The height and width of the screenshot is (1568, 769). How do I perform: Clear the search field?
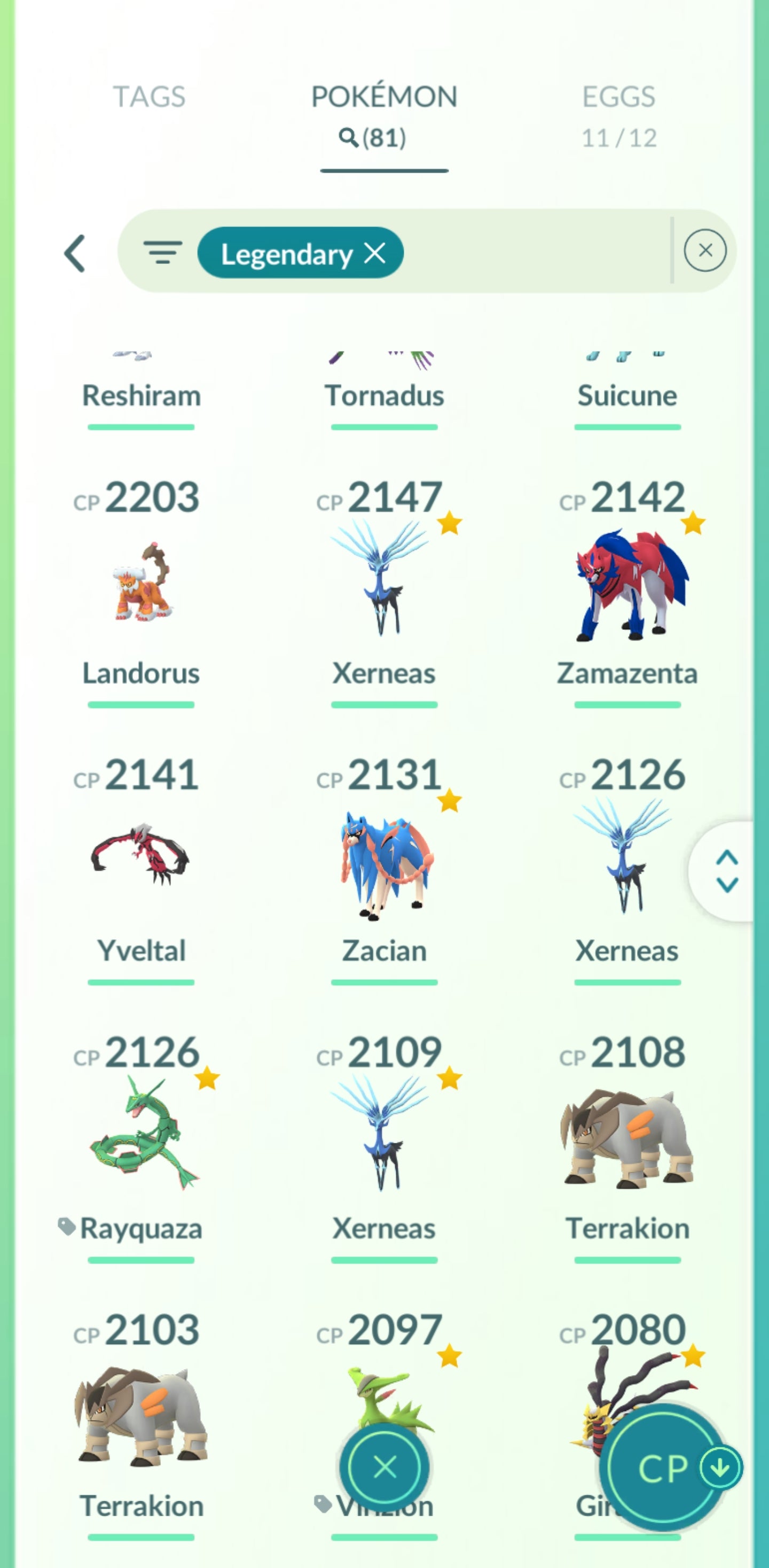click(704, 250)
